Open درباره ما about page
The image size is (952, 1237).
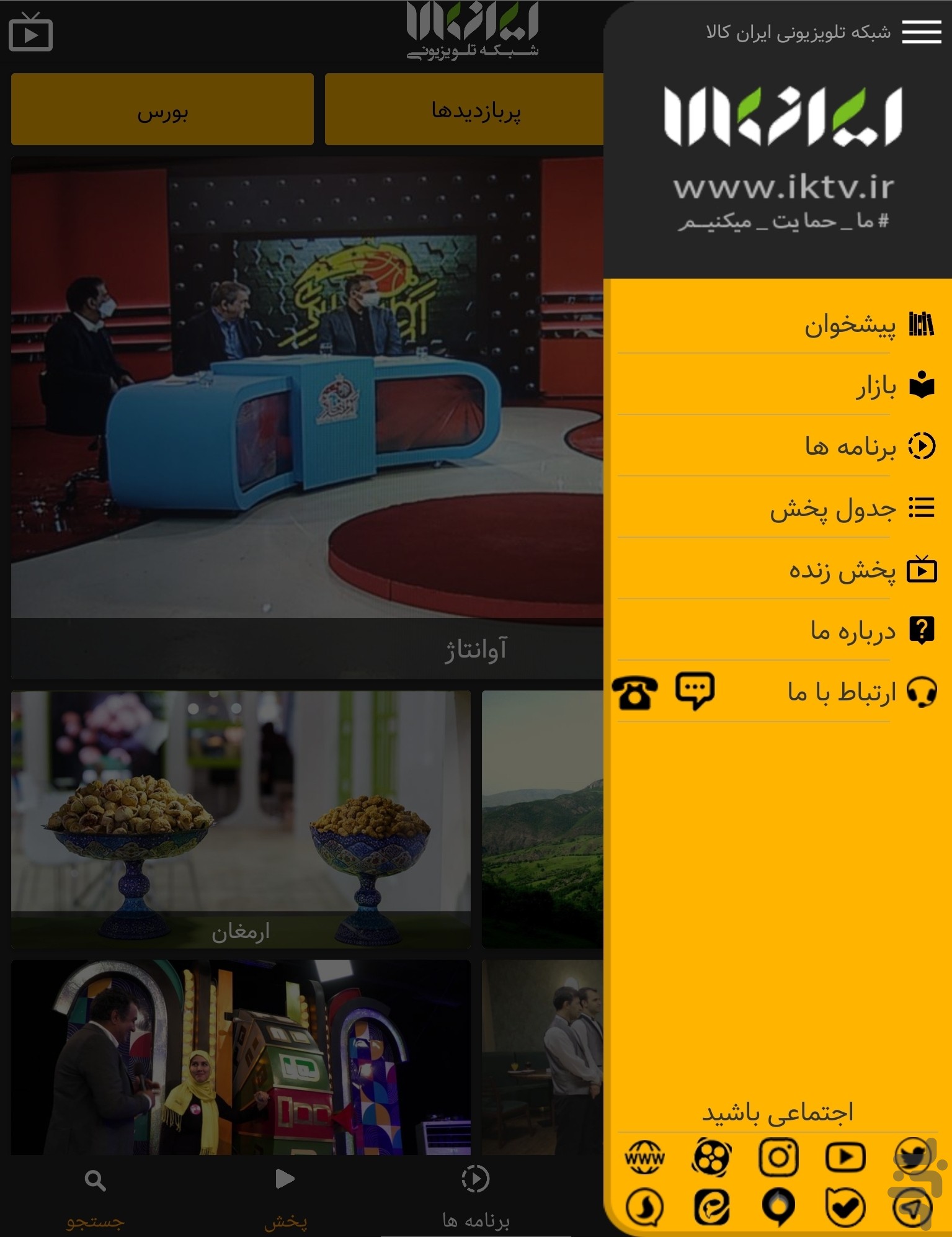[853, 631]
